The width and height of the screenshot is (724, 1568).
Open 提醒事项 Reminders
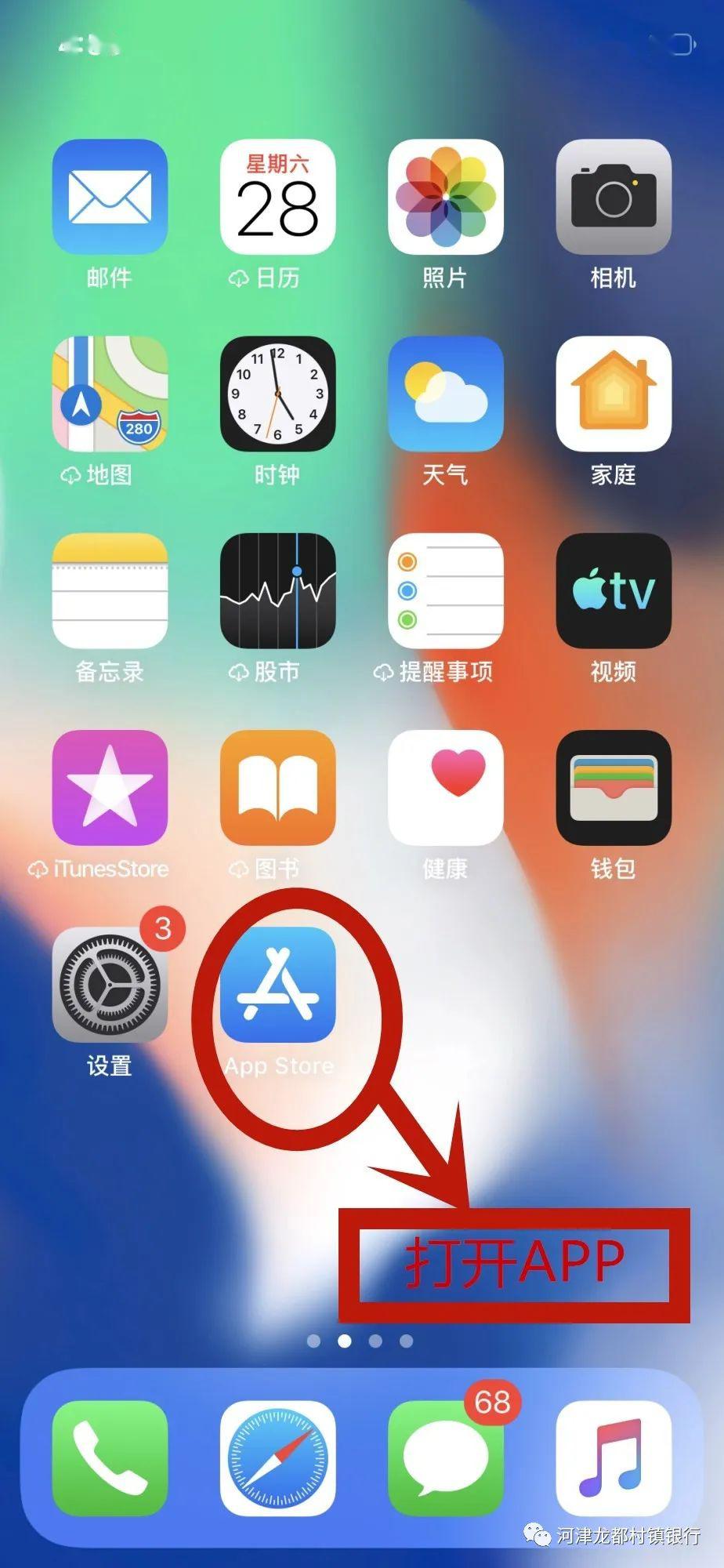[x=445, y=590]
